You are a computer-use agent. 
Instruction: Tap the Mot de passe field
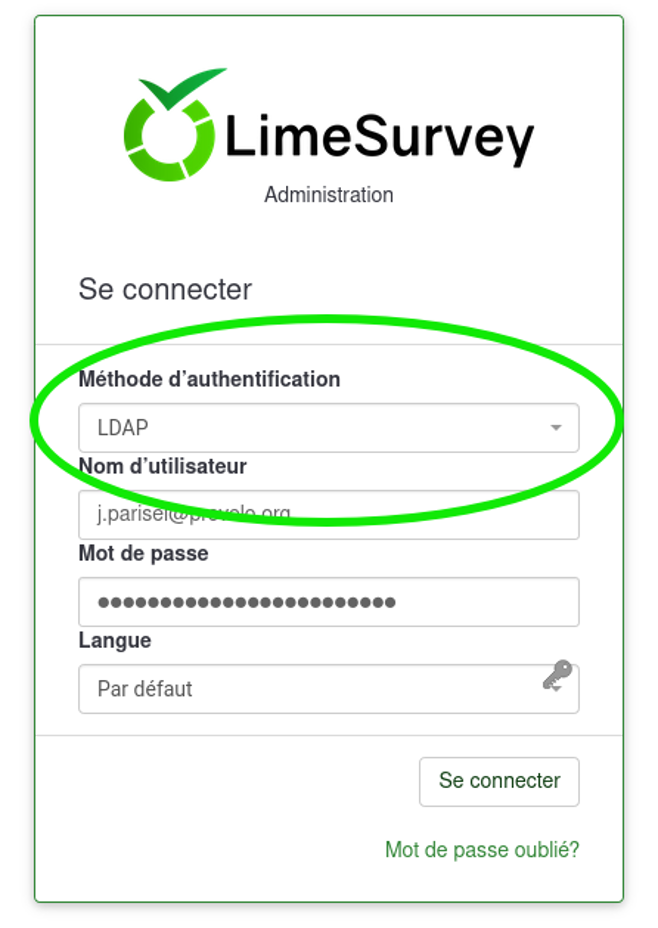tap(328, 602)
